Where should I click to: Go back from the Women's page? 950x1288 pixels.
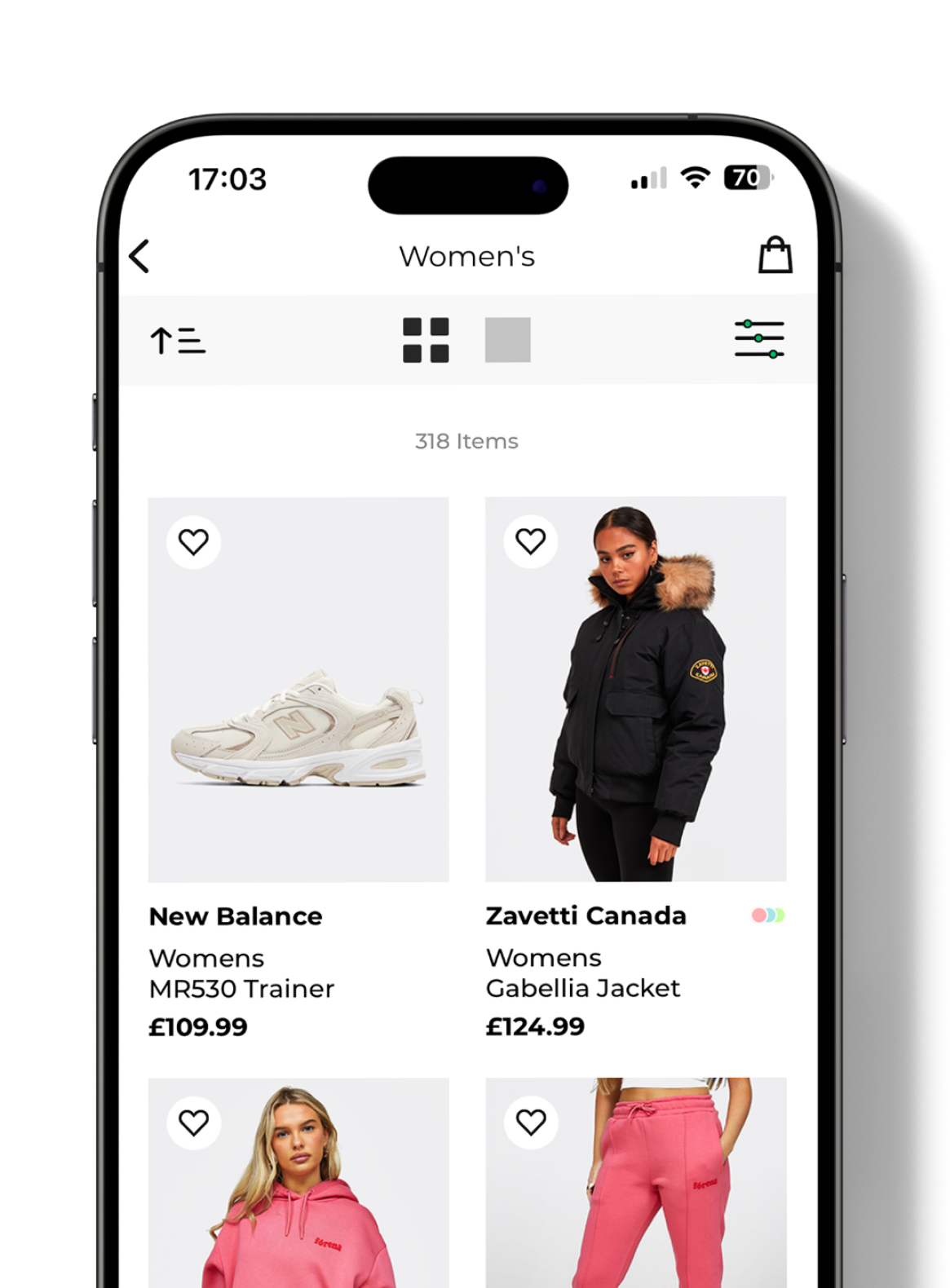tap(140, 256)
